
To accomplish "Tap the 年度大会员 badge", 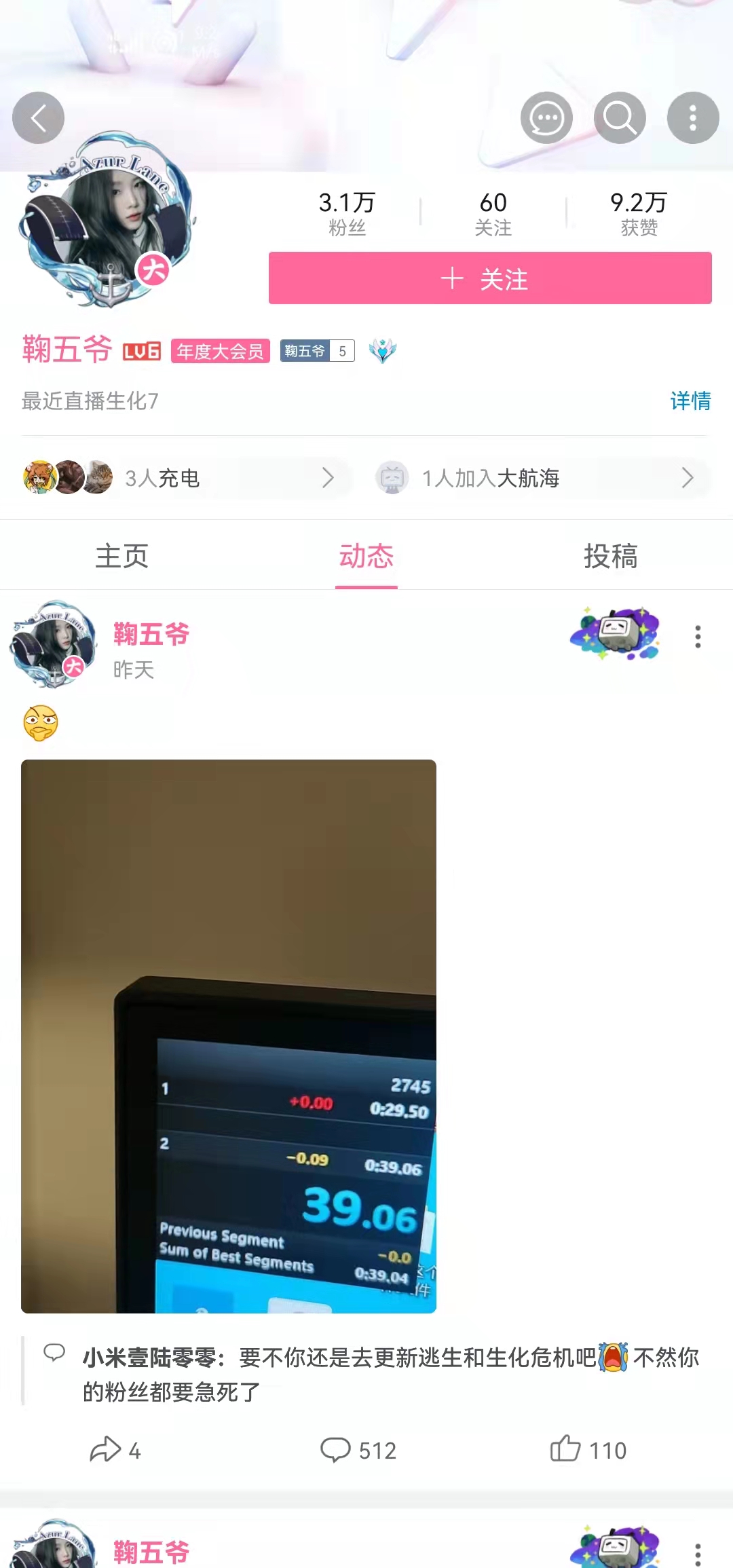I will coord(220,351).
